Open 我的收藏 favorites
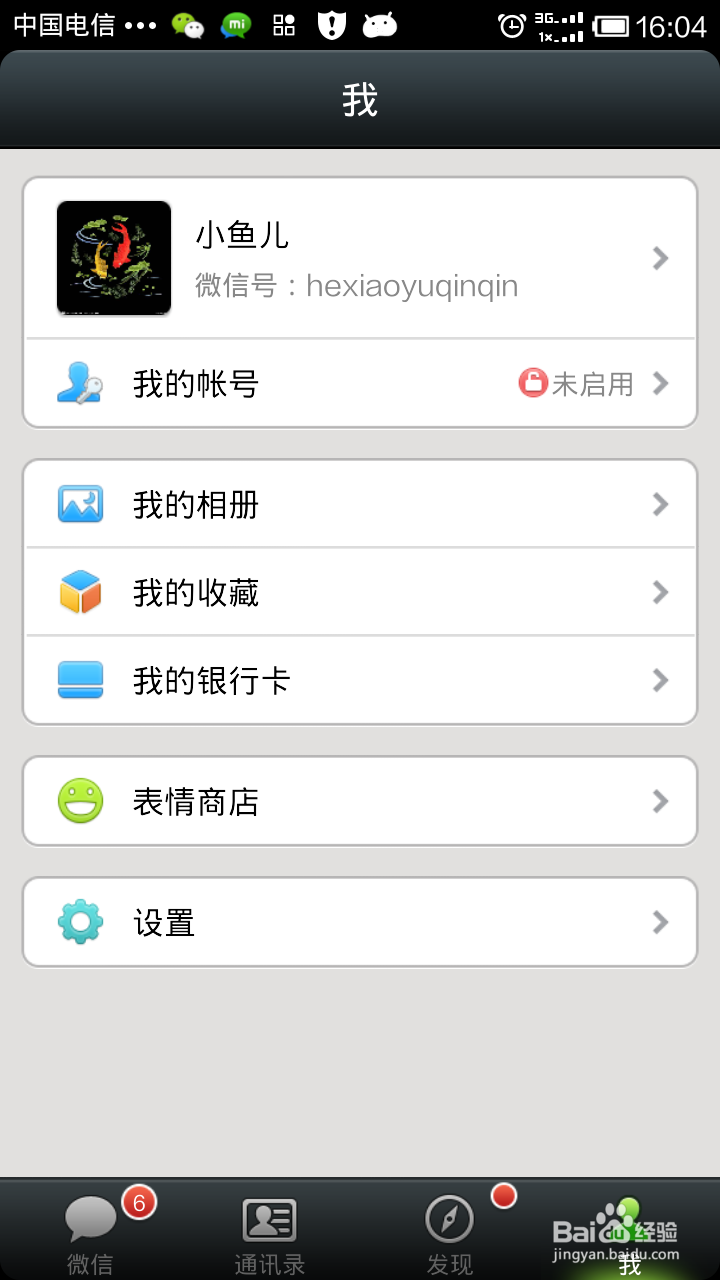Viewport: 720px width, 1280px height. pos(360,593)
